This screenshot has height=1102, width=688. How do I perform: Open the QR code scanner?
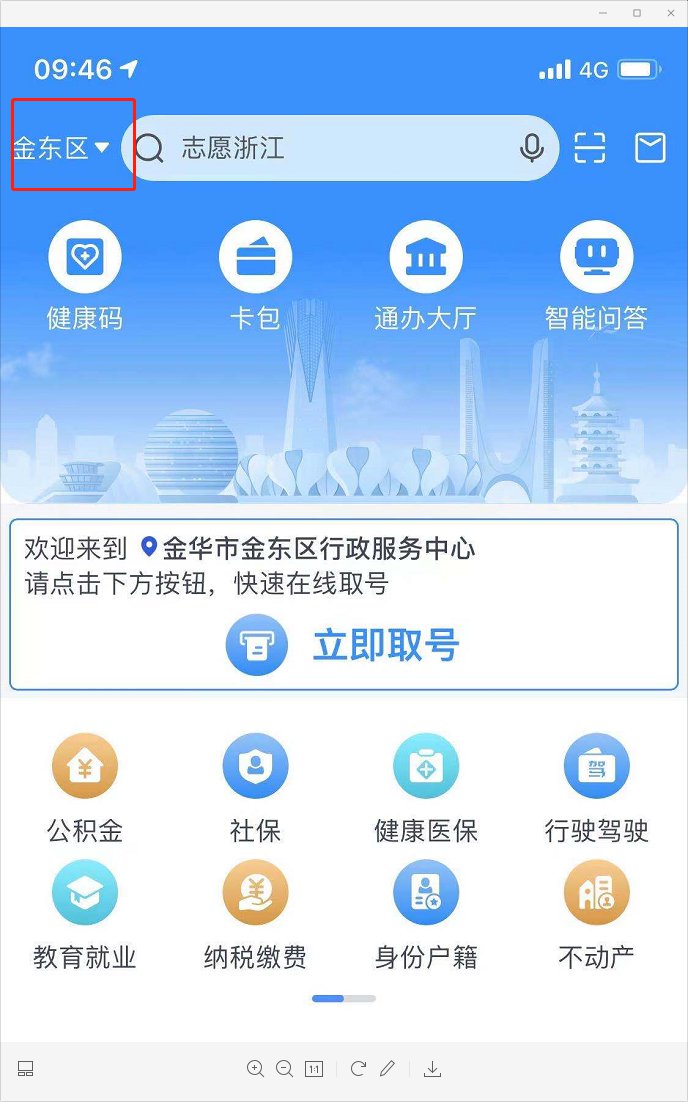point(590,148)
